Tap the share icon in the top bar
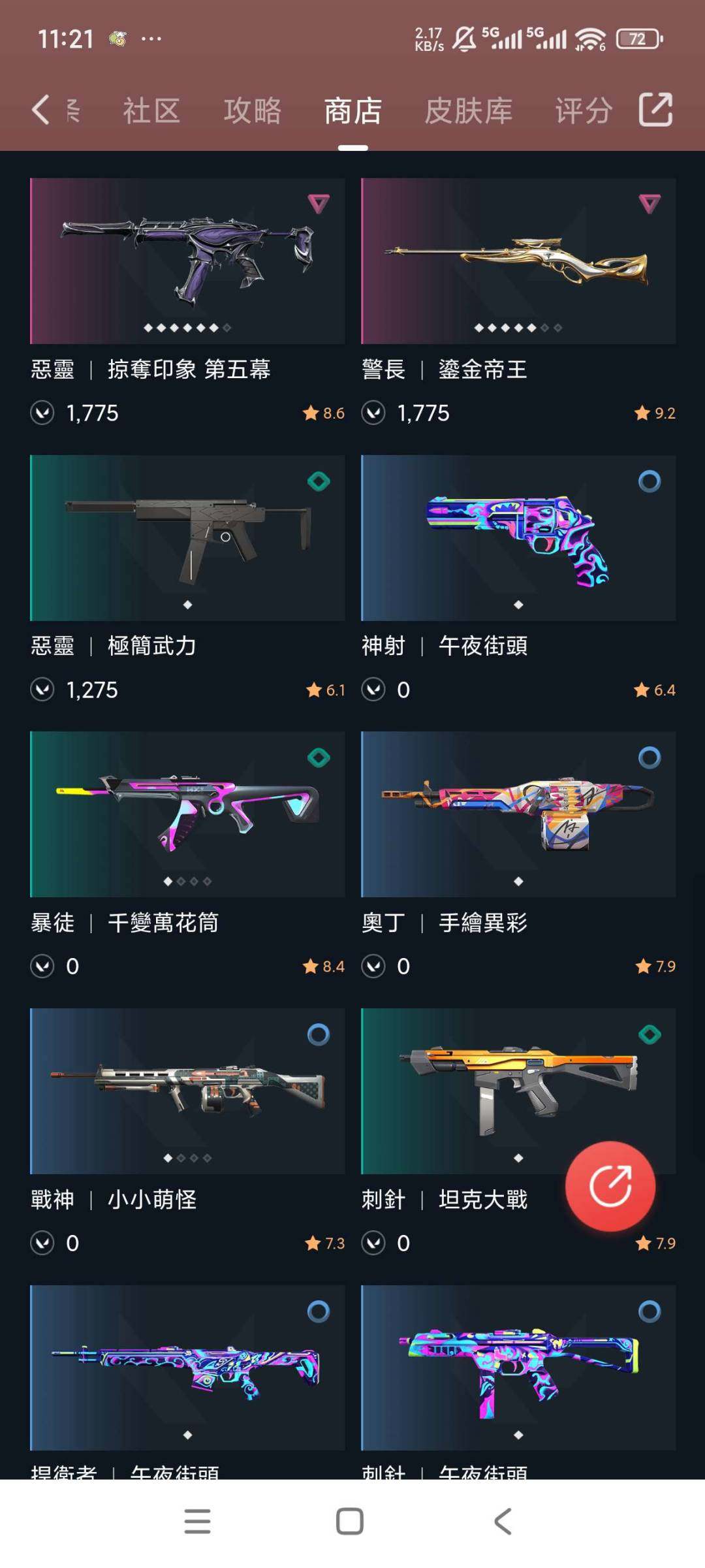This screenshot has width=705, height=1568. (x=655, y=110)
